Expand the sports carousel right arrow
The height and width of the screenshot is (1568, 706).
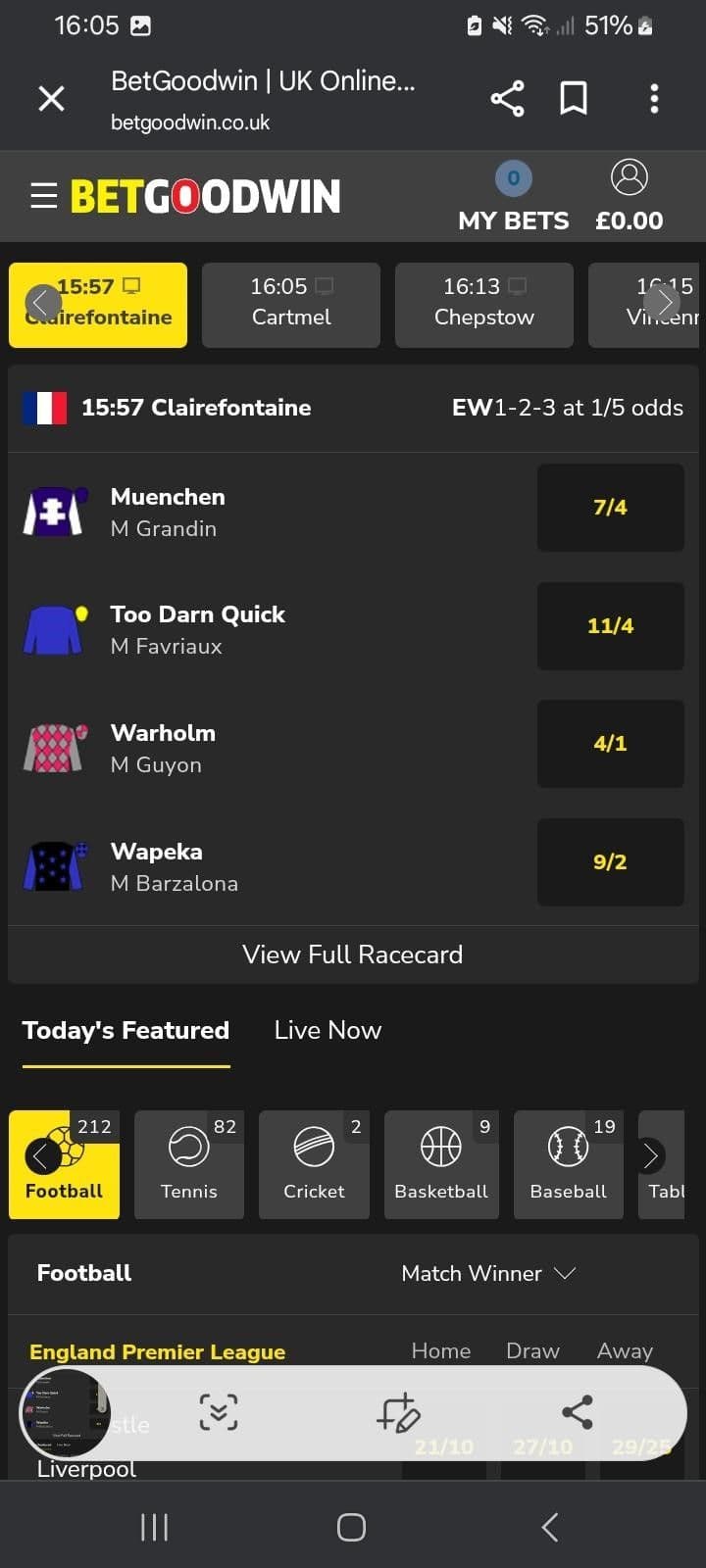[x=650, y=1156]
